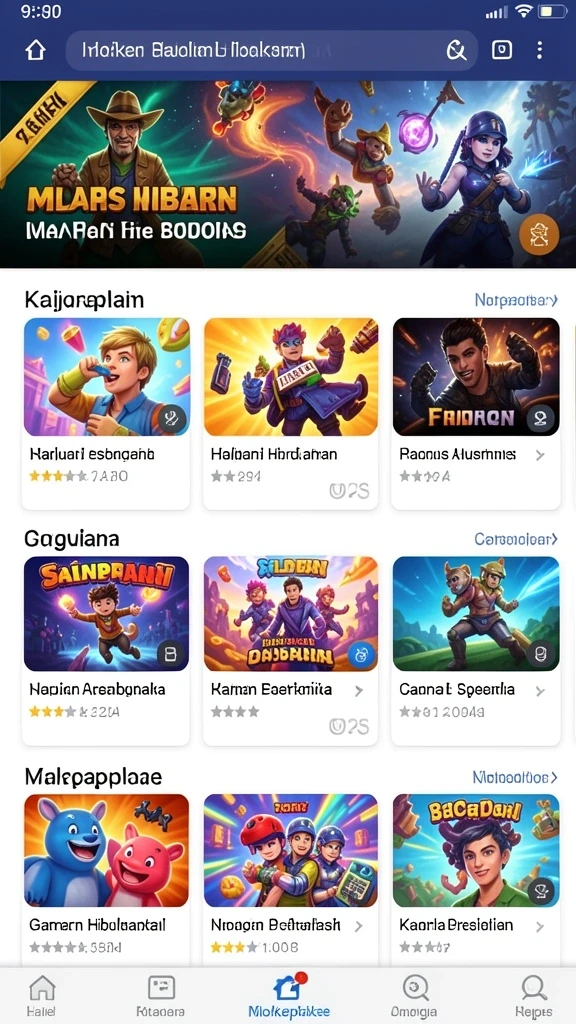Open the Caonal Speerdia game card

pos(475,650)
